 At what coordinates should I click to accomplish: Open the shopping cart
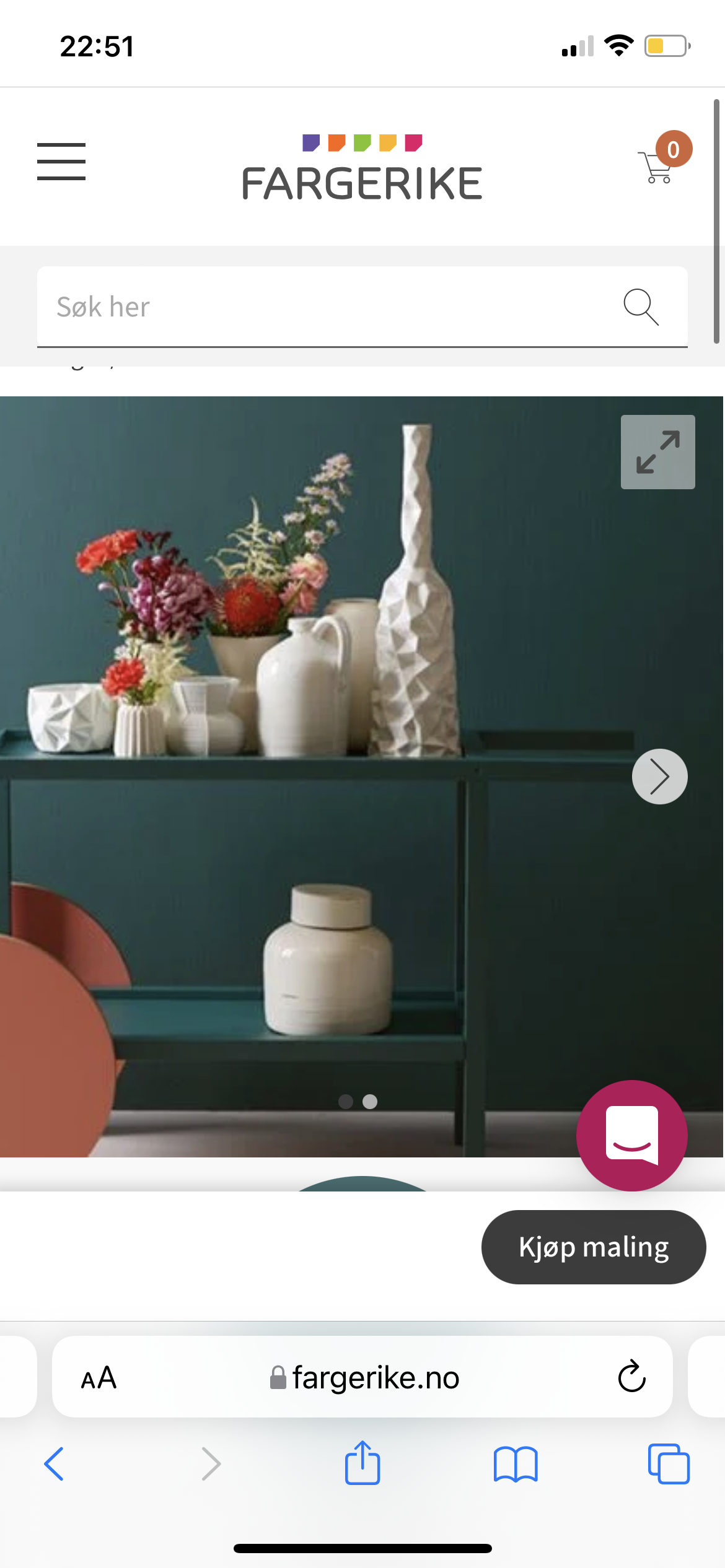point(663,158)
